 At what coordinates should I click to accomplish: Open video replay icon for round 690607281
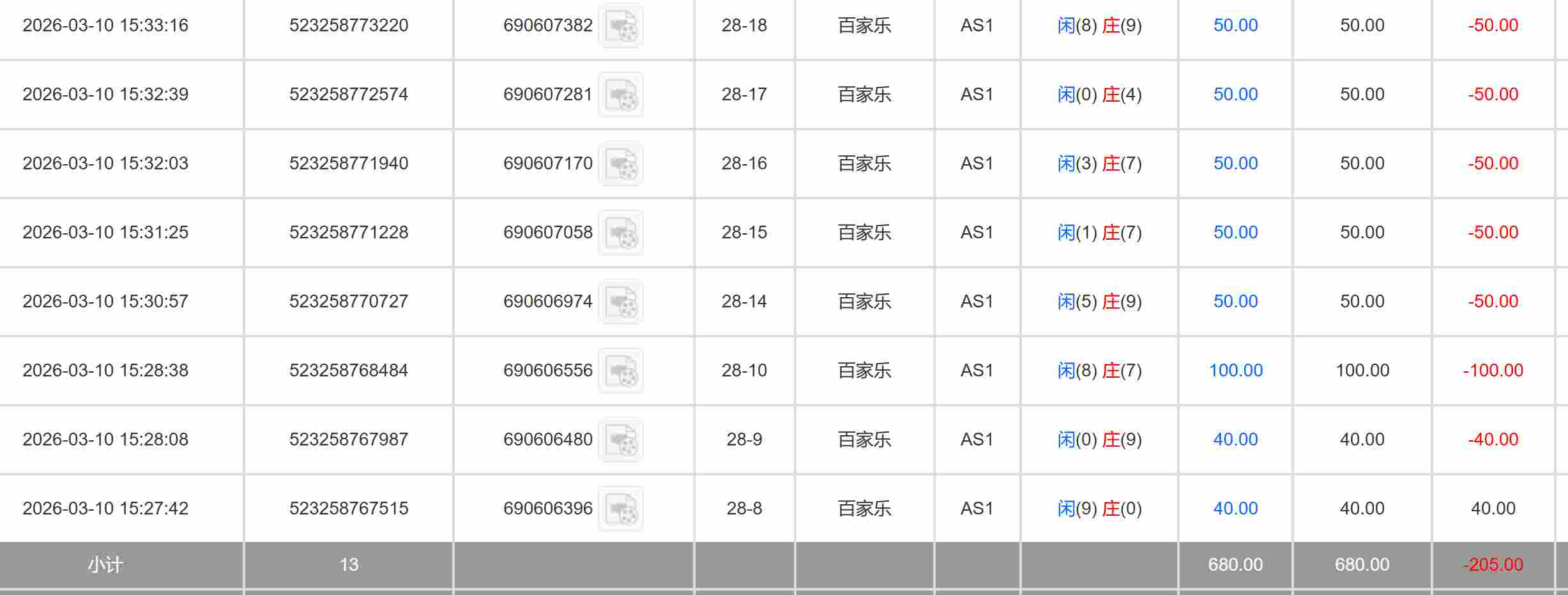[x=620, y=95]
